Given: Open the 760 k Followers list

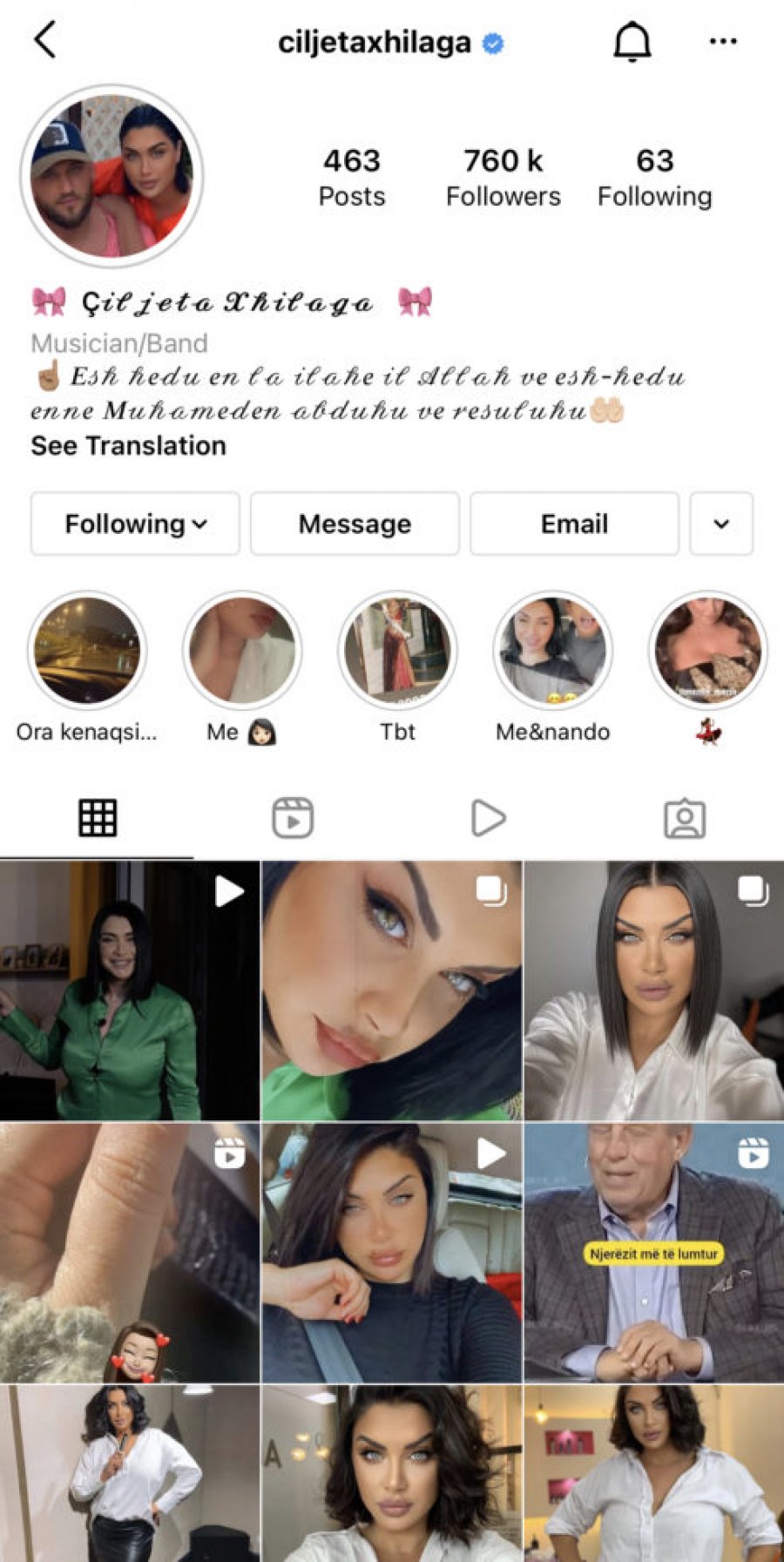Looking at the screenshot, I should point(503,178).
